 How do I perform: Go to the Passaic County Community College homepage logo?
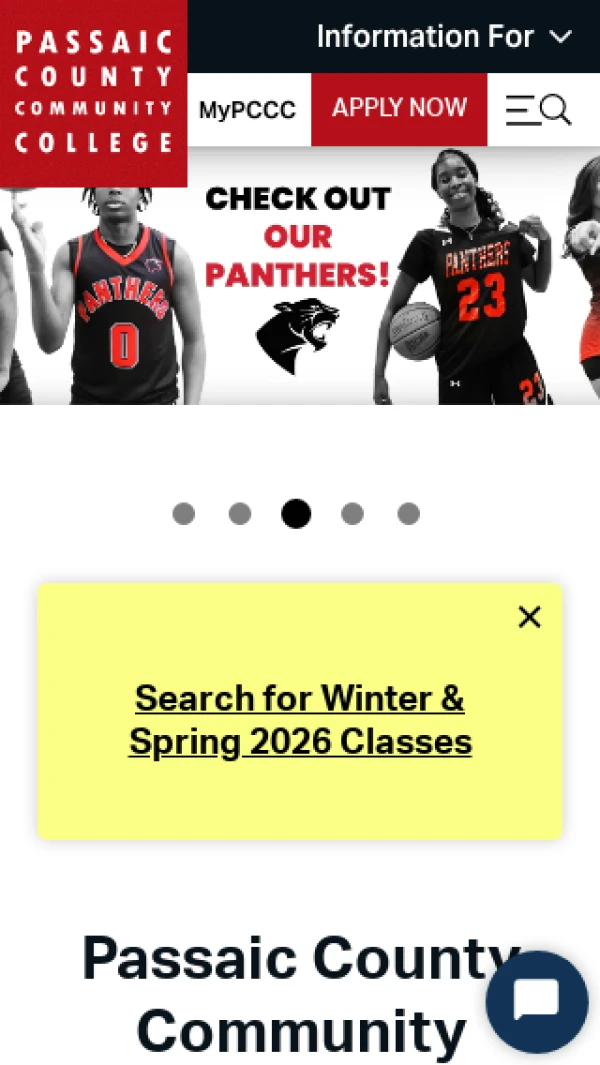click(93, 93)
